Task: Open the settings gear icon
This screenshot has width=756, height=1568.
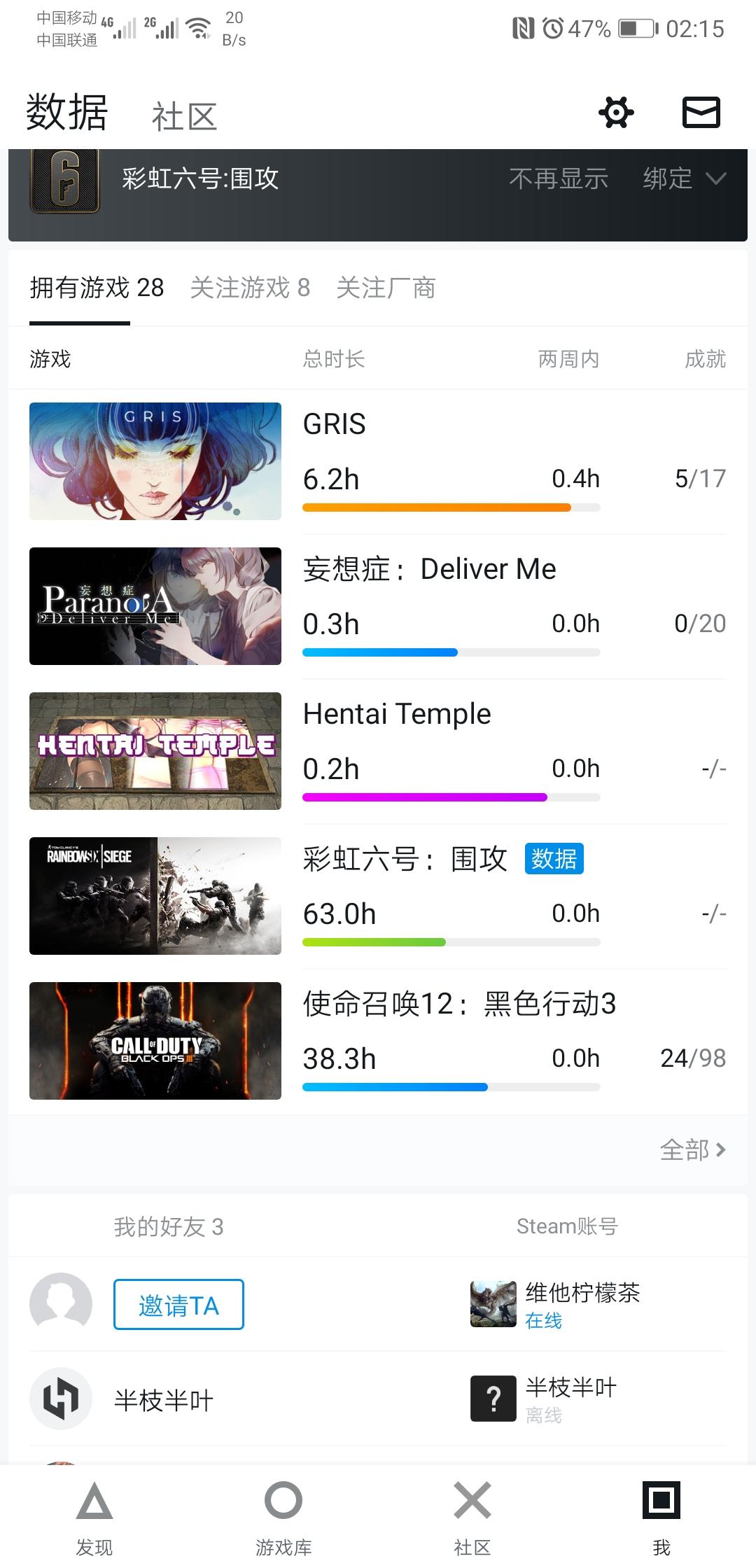Action: (616, 113)
